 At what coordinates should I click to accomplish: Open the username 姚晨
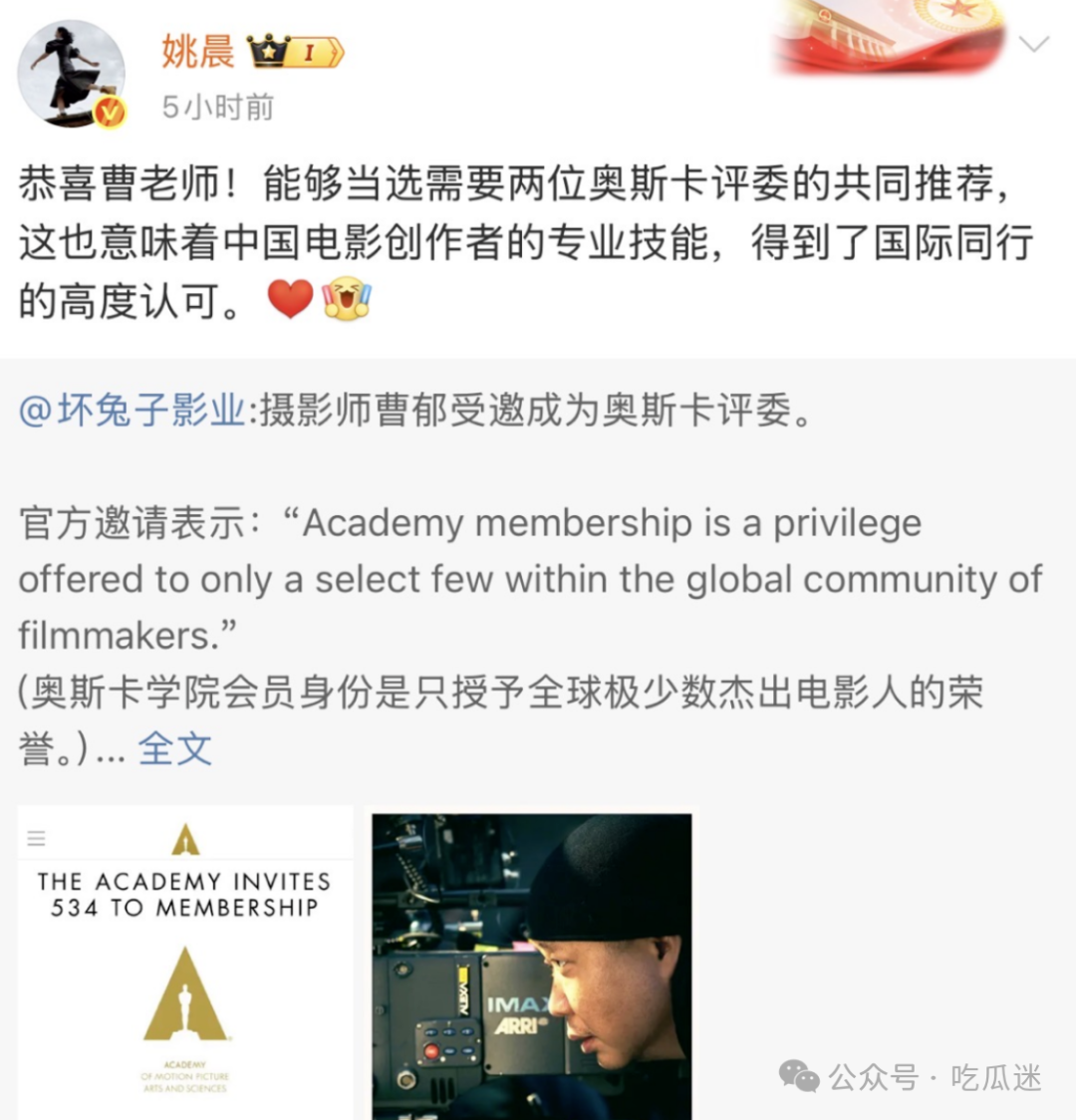[x=198, y=51]
